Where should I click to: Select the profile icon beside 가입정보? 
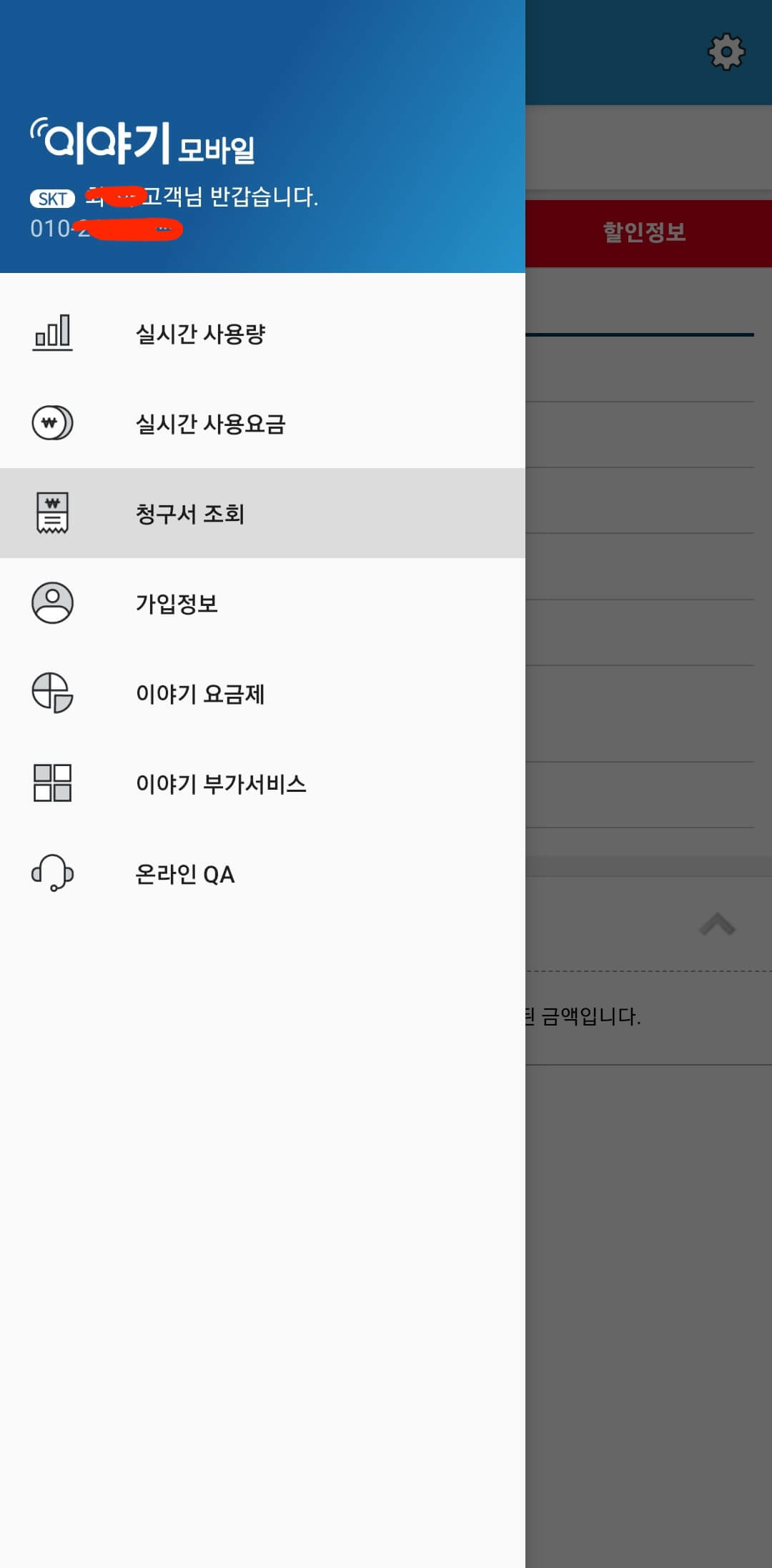pyautogui.click(x=51, y=603)
